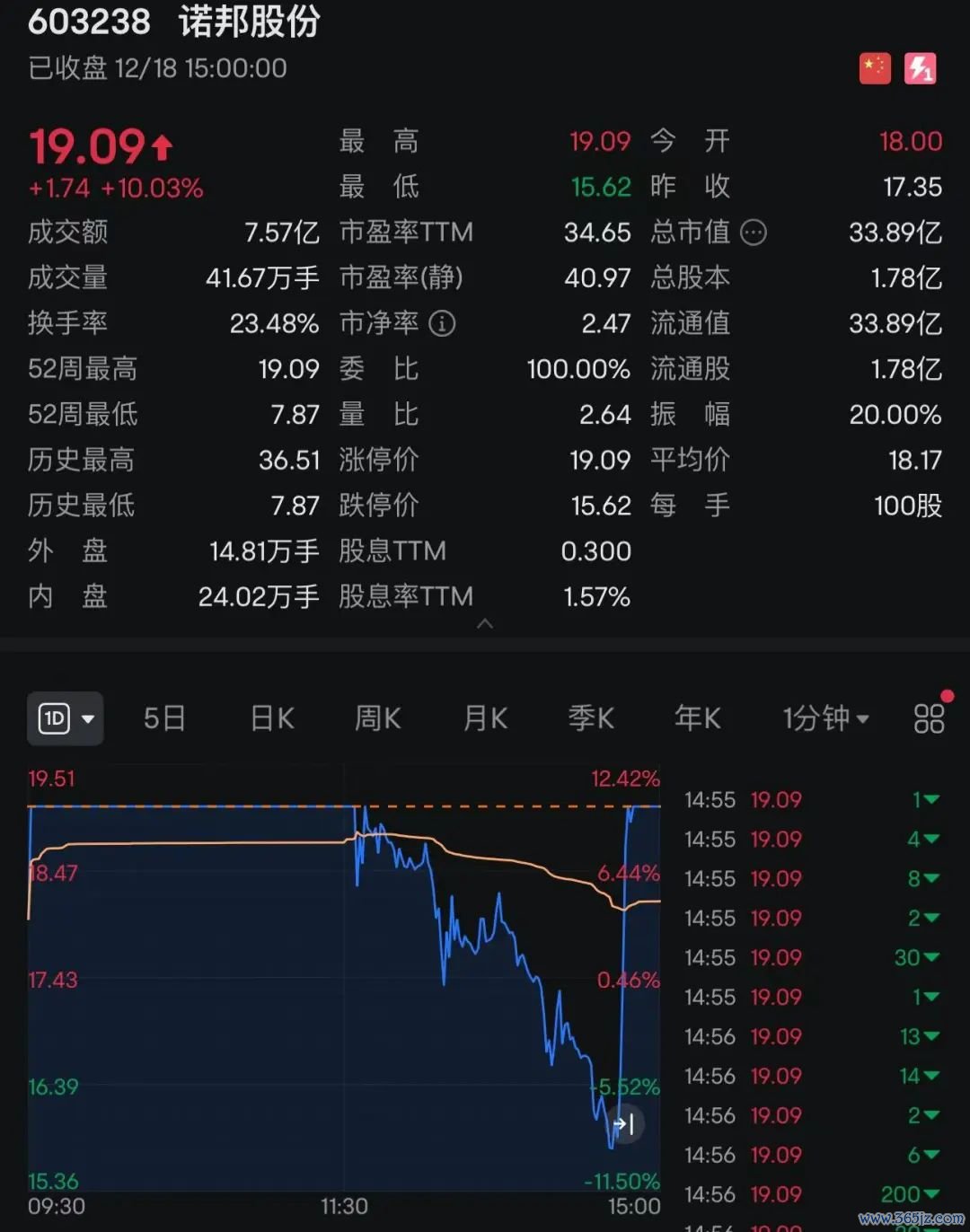Tap the lightning Level-1 quote icon

[921, 68]
